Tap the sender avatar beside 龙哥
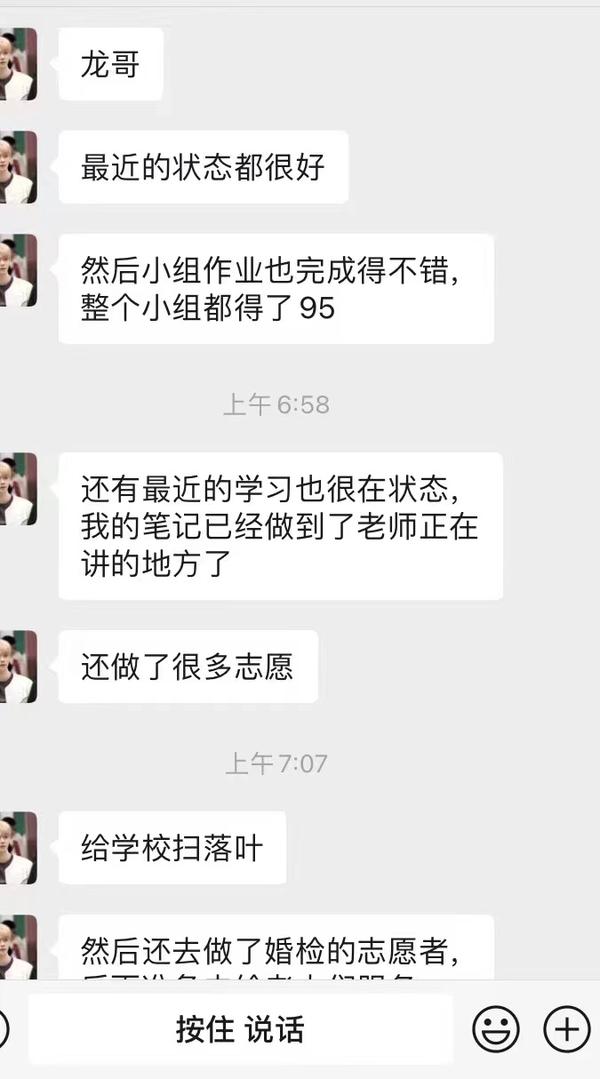 coord(18,64)
